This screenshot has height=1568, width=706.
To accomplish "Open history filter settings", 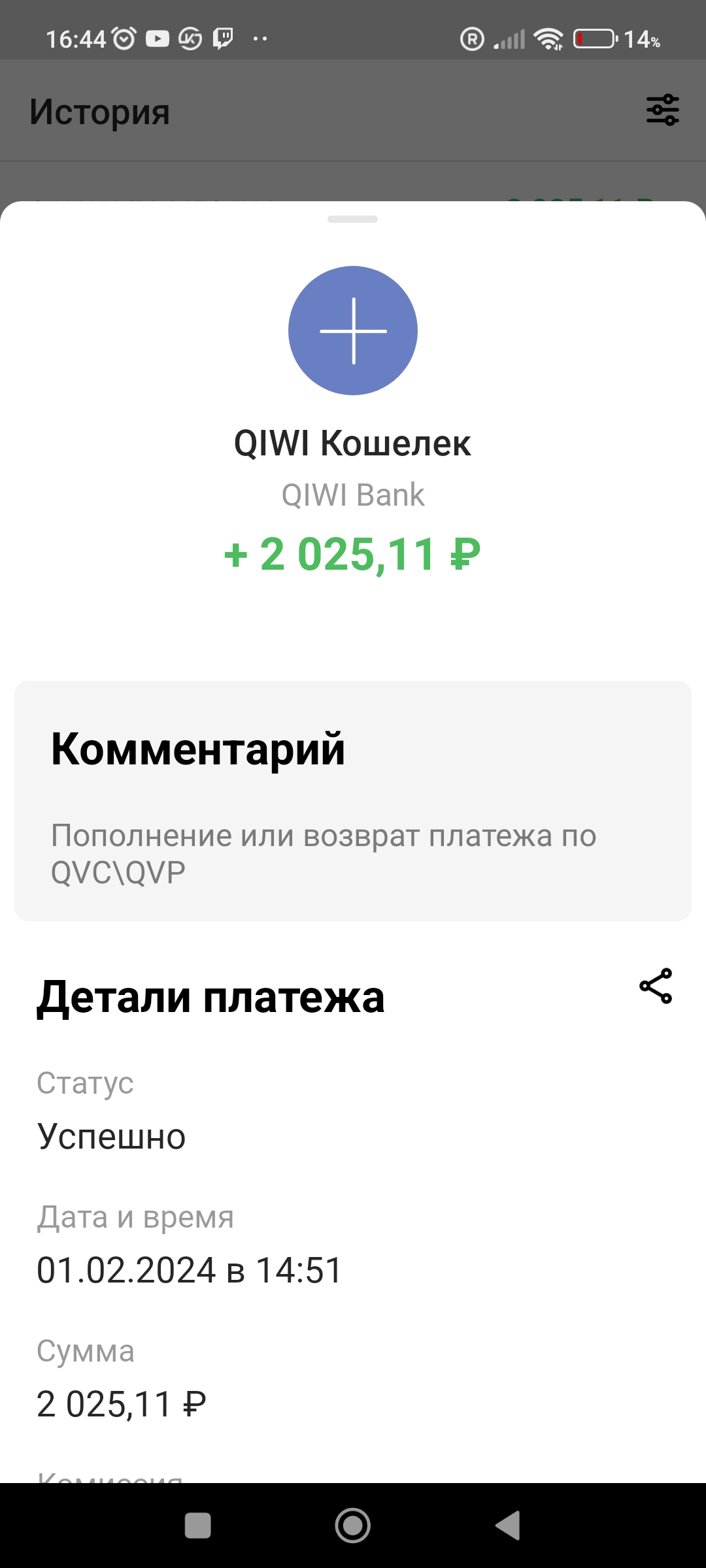I will tap(663, 110).
